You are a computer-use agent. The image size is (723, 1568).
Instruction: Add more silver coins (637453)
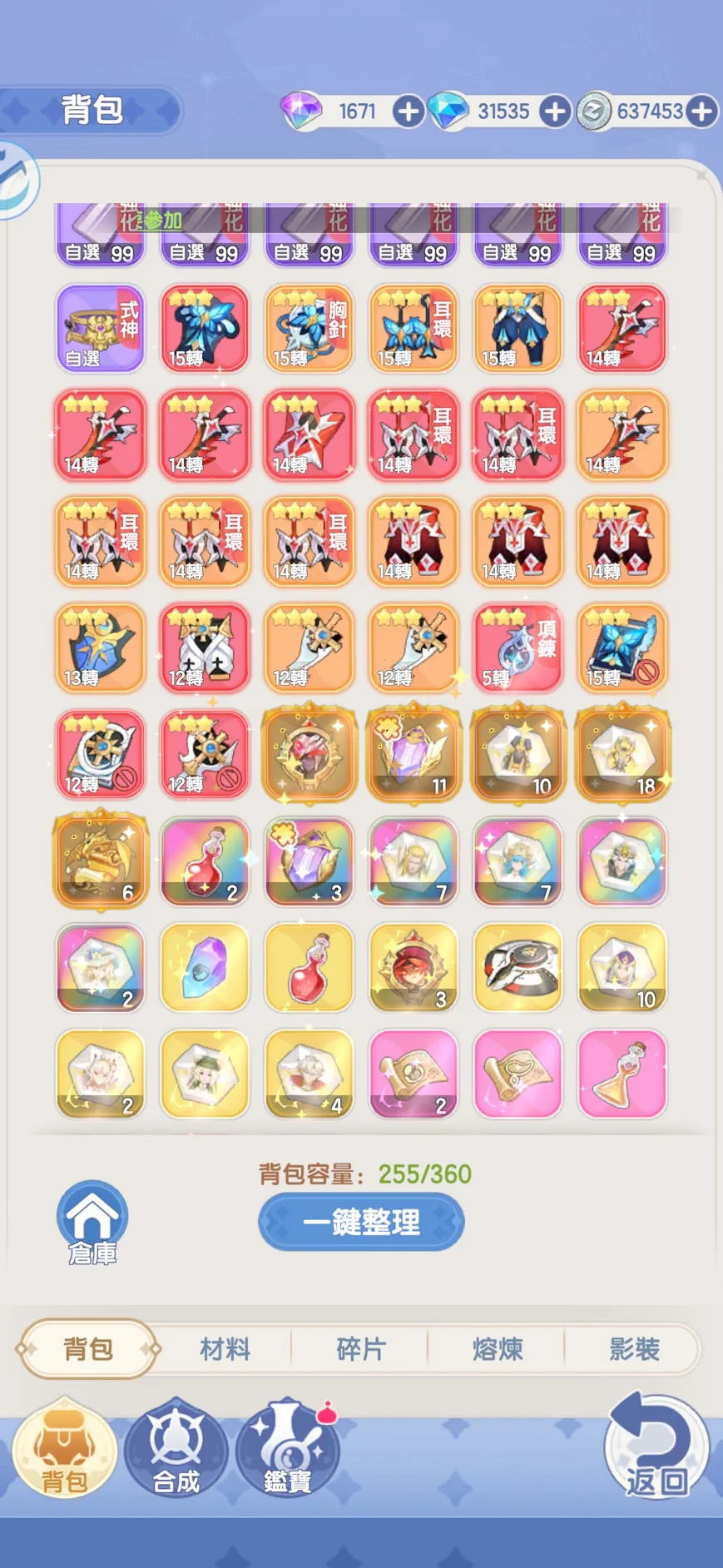[702, 112]
